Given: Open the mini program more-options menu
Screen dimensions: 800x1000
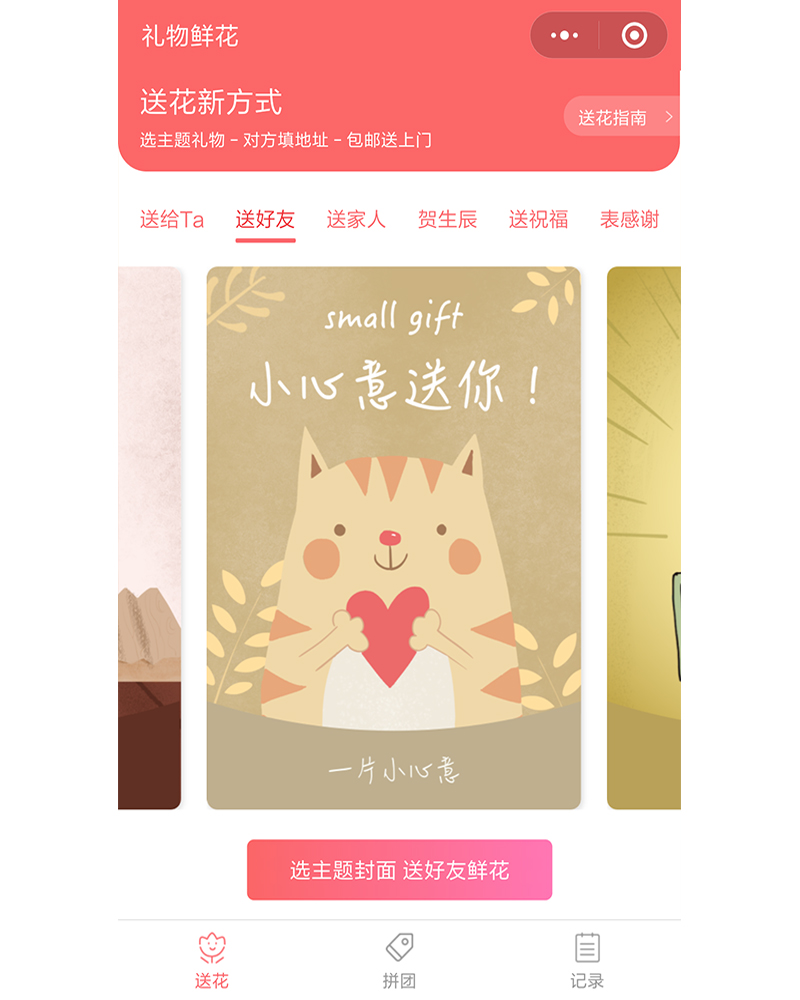Looking at the screenshot, I should click(565, 36).
